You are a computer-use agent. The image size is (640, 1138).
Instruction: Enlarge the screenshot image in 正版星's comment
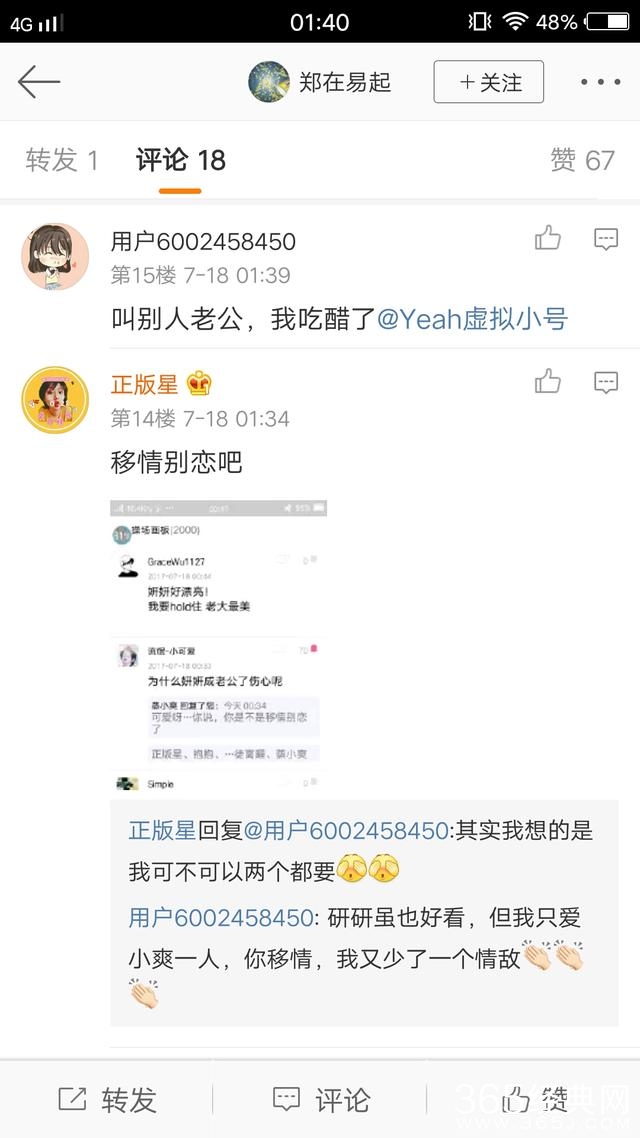(x=219, y=646)
